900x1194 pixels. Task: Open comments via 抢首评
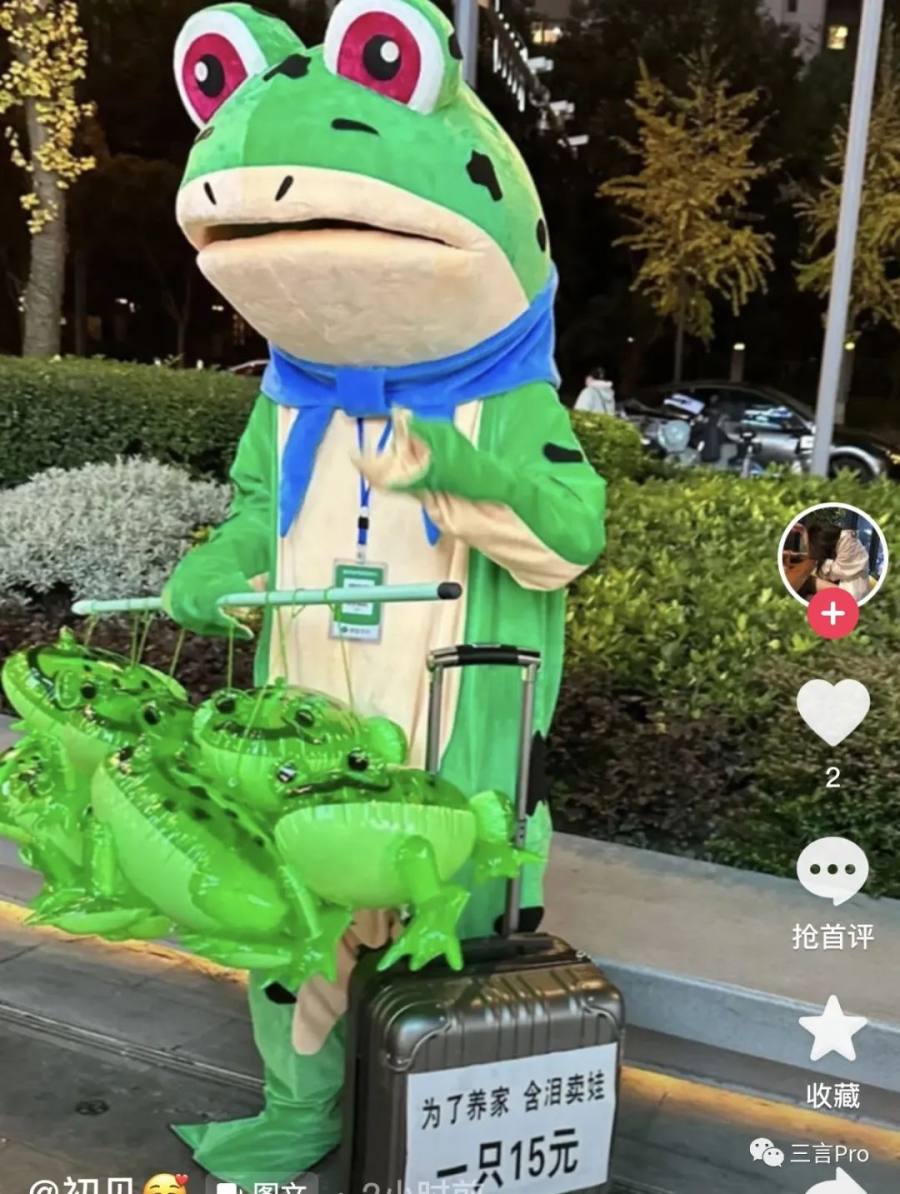[832, 872]
